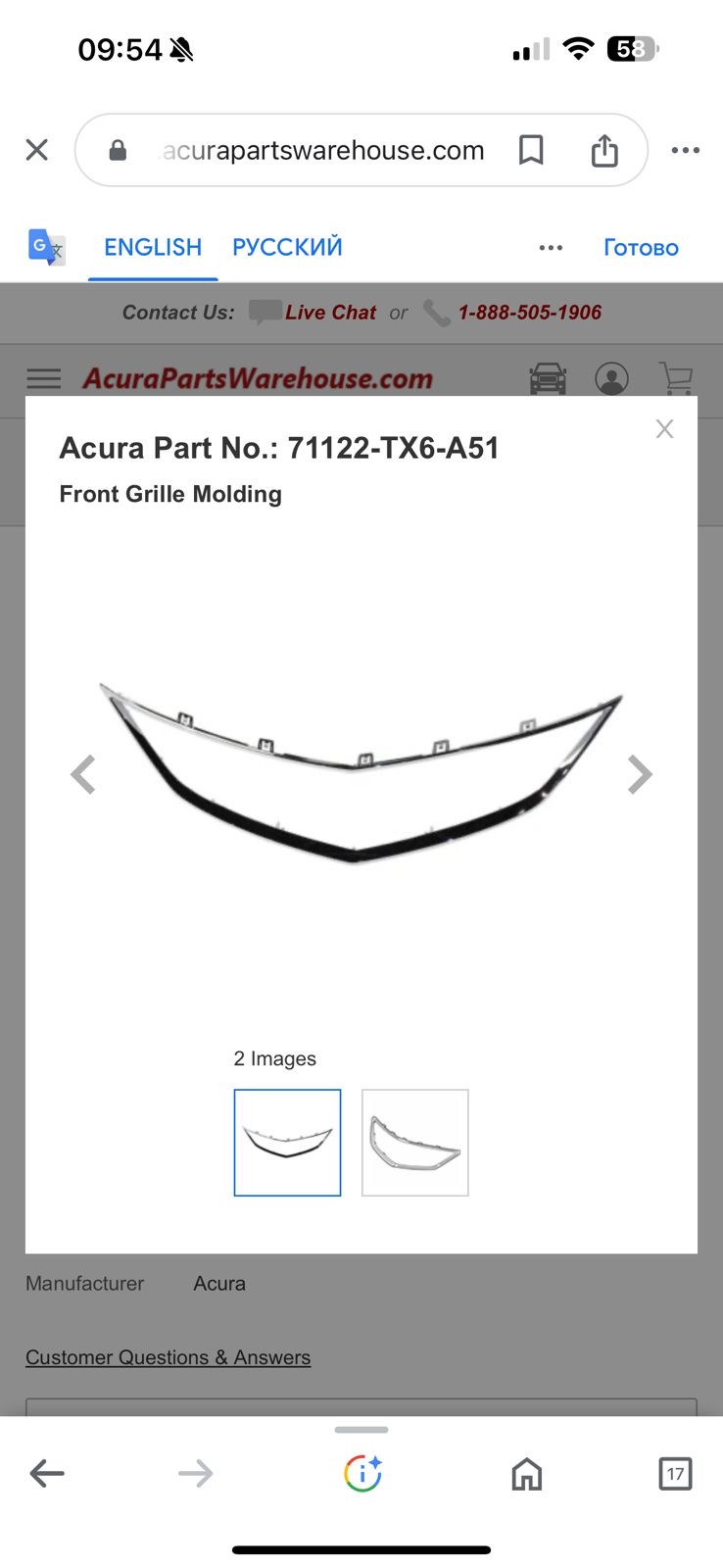Open the browser overflow menu
This screenshot has height=1568, width=723.
pyautogui.click(x=685, y=150)
